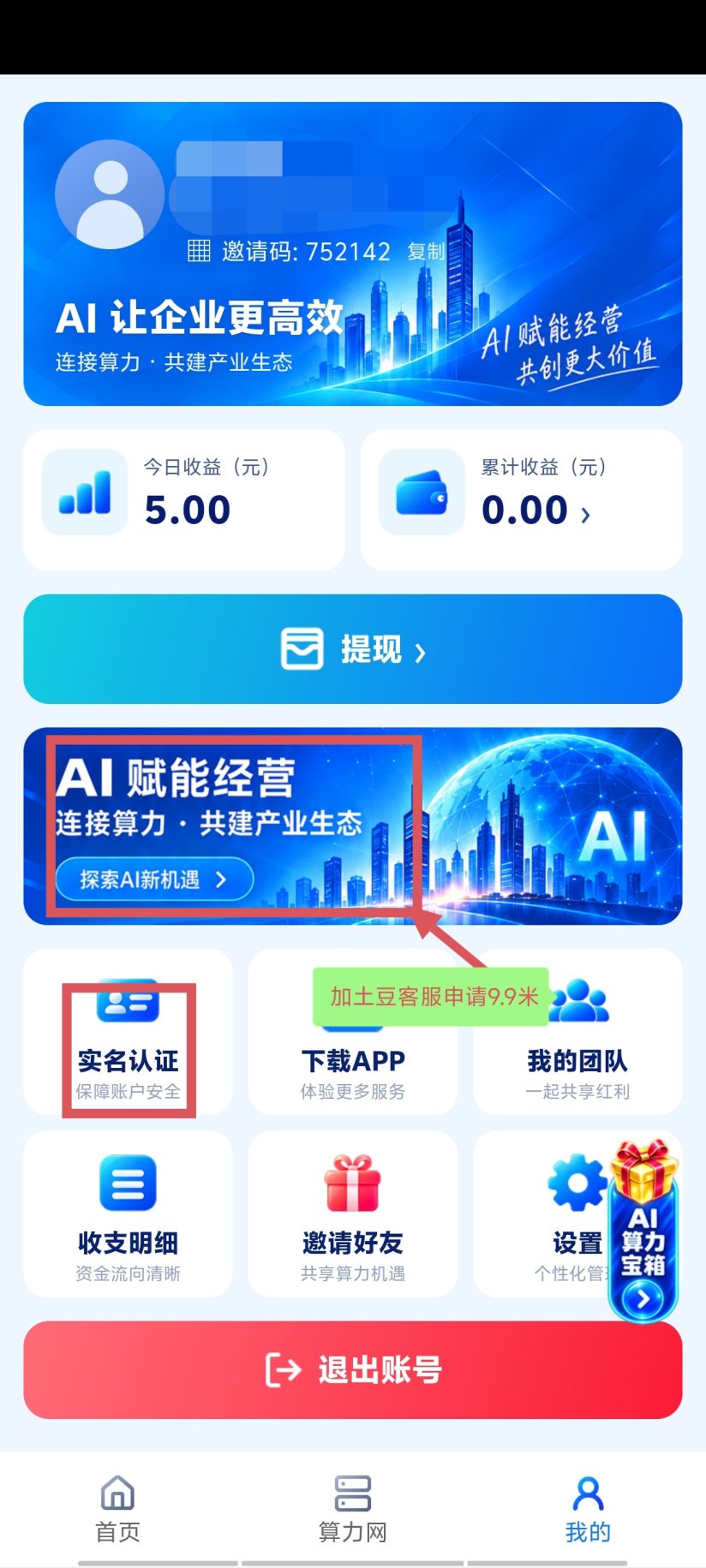View 我的团队 my team

coord(577,1032)
